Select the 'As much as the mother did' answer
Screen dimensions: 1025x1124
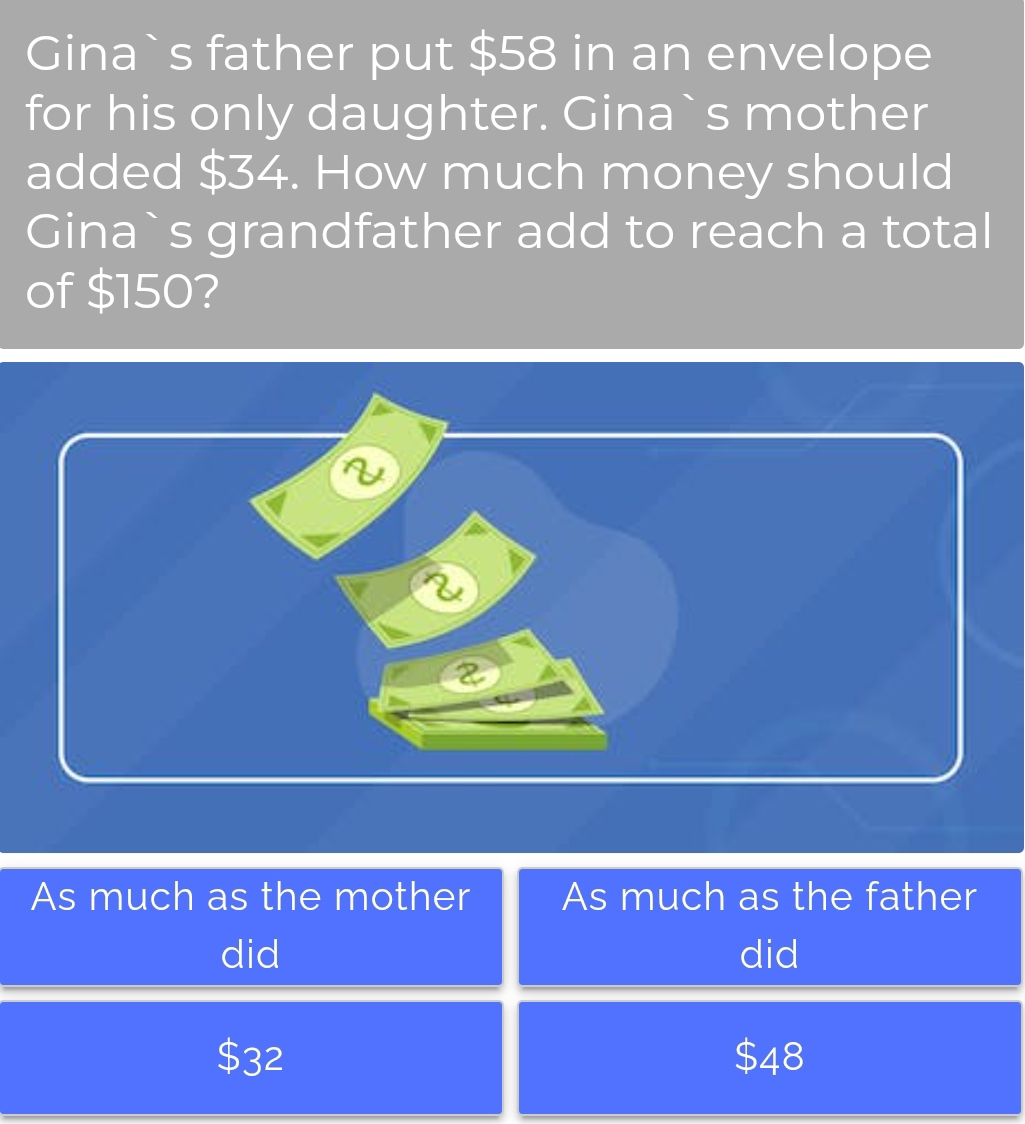(251, 926)
